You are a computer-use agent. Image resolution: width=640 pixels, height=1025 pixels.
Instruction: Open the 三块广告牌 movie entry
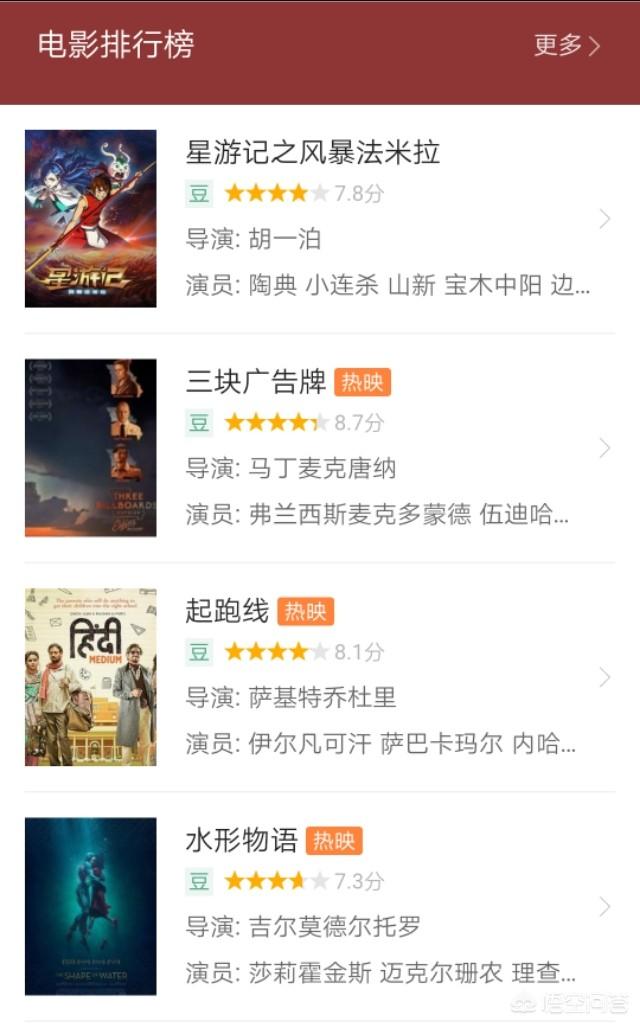click(x=320, y=448)
